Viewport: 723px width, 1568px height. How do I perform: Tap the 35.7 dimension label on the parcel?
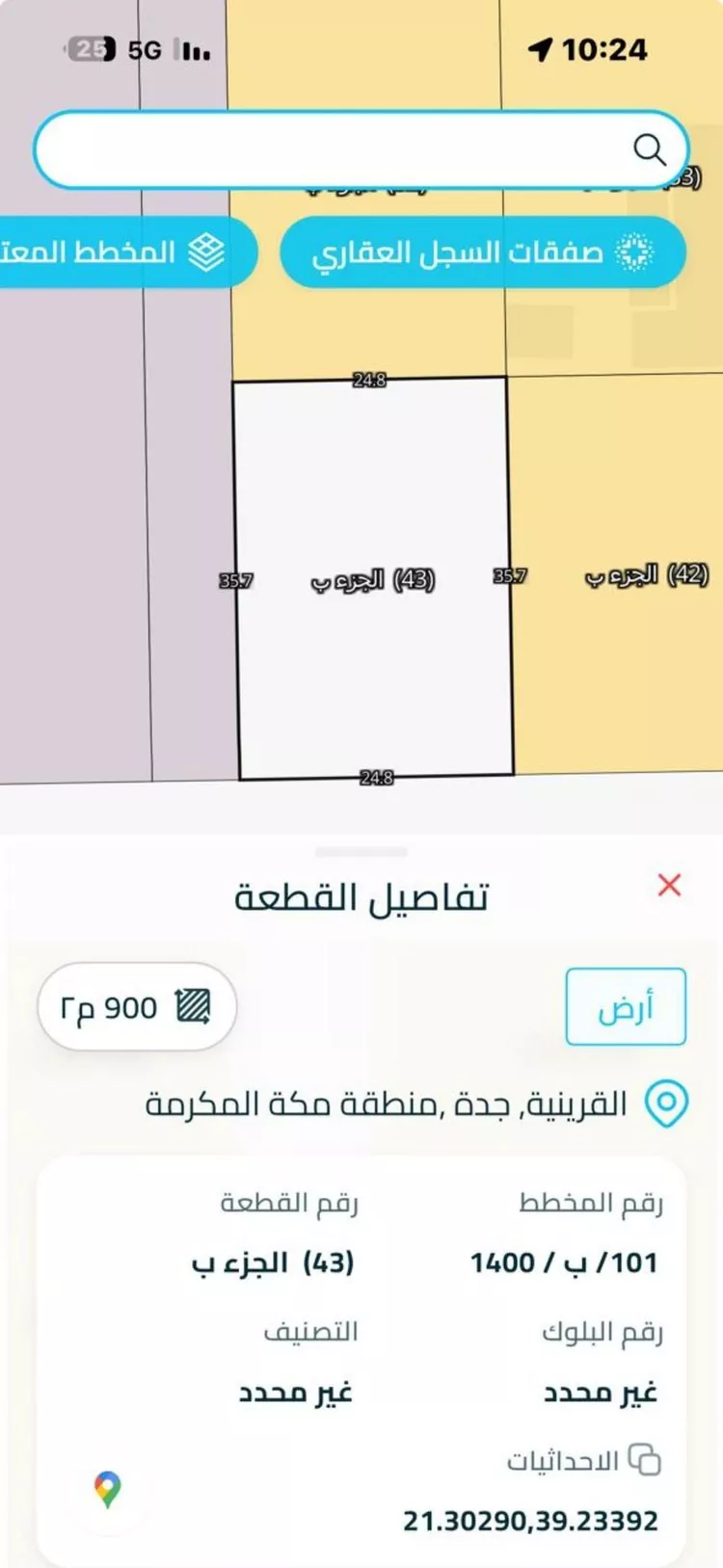235,581
